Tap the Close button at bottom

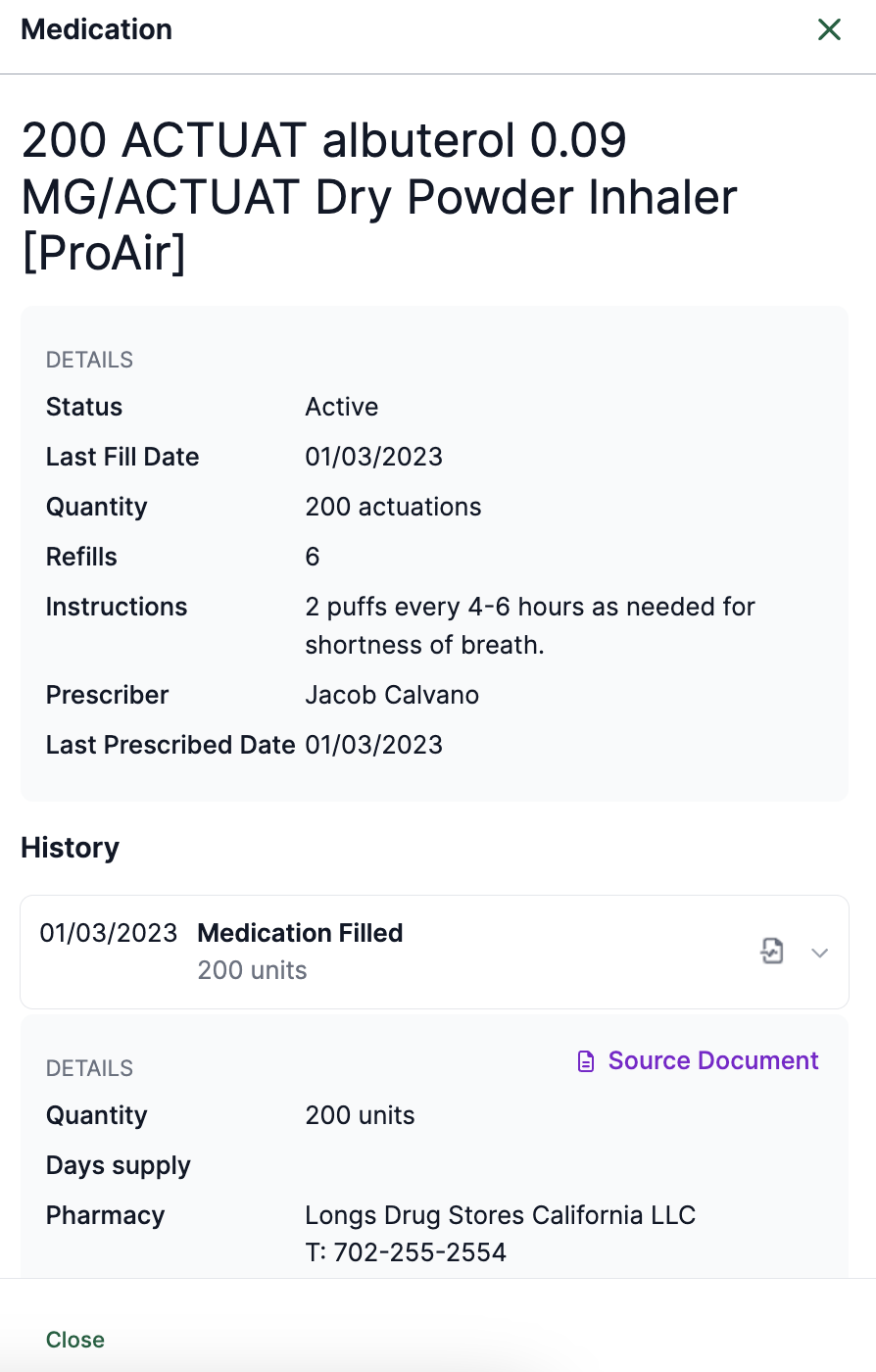click(x=75, y=1340)
